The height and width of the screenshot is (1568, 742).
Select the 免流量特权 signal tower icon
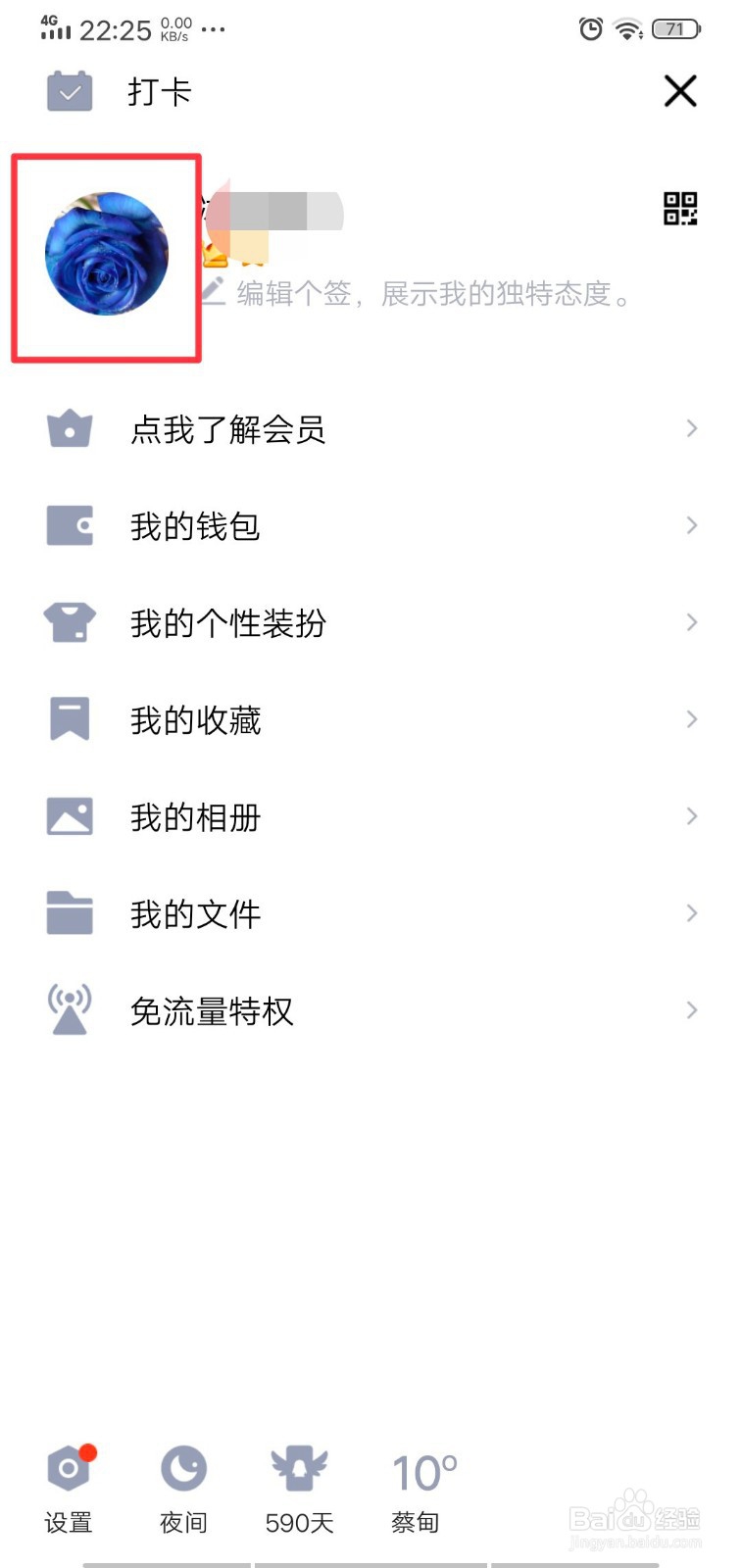69,1007
